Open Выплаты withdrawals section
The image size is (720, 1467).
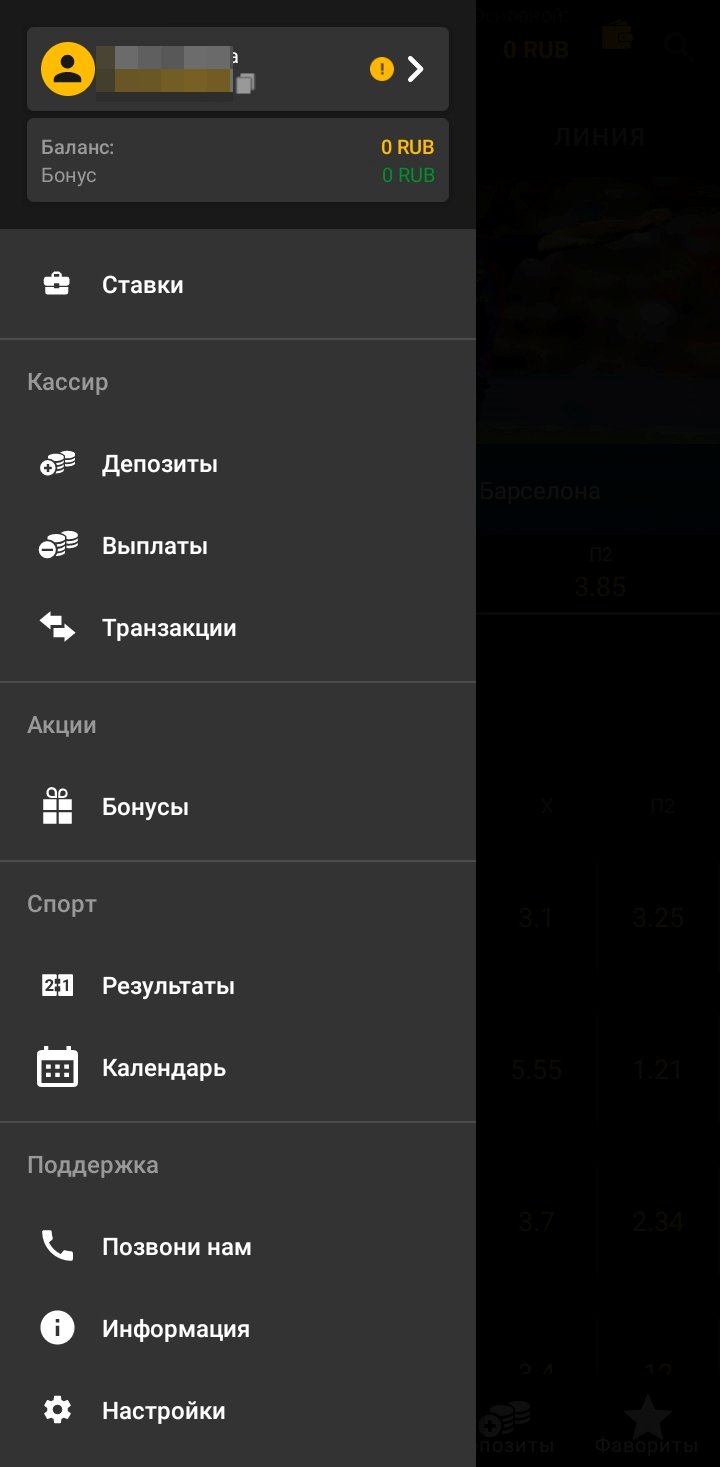click(155, 546)
